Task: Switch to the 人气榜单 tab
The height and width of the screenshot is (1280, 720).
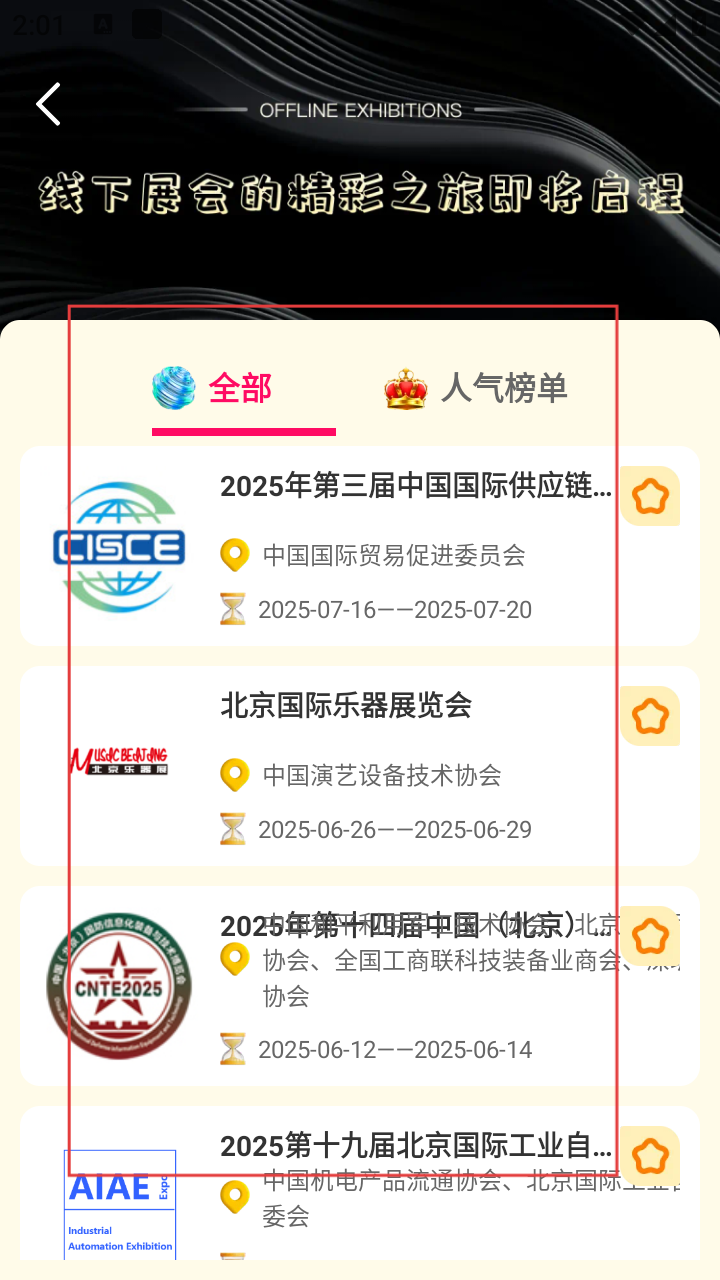Action: [477, 388]
